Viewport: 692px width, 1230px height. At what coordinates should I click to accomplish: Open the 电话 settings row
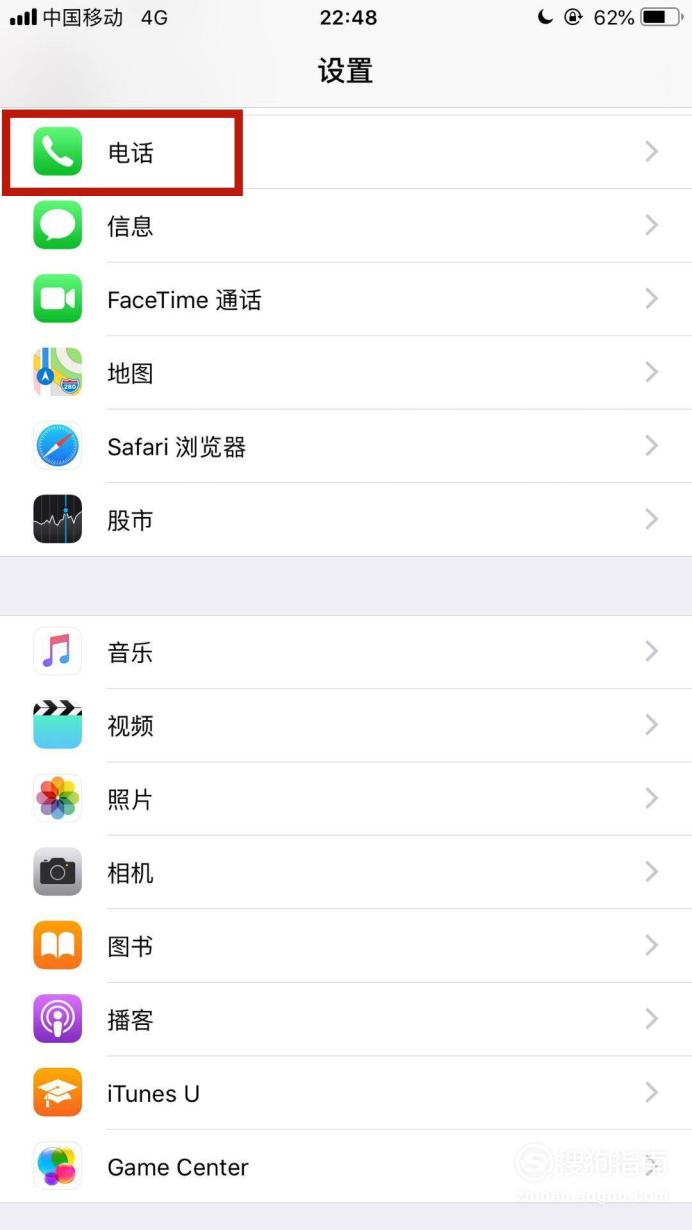(346, 152)
